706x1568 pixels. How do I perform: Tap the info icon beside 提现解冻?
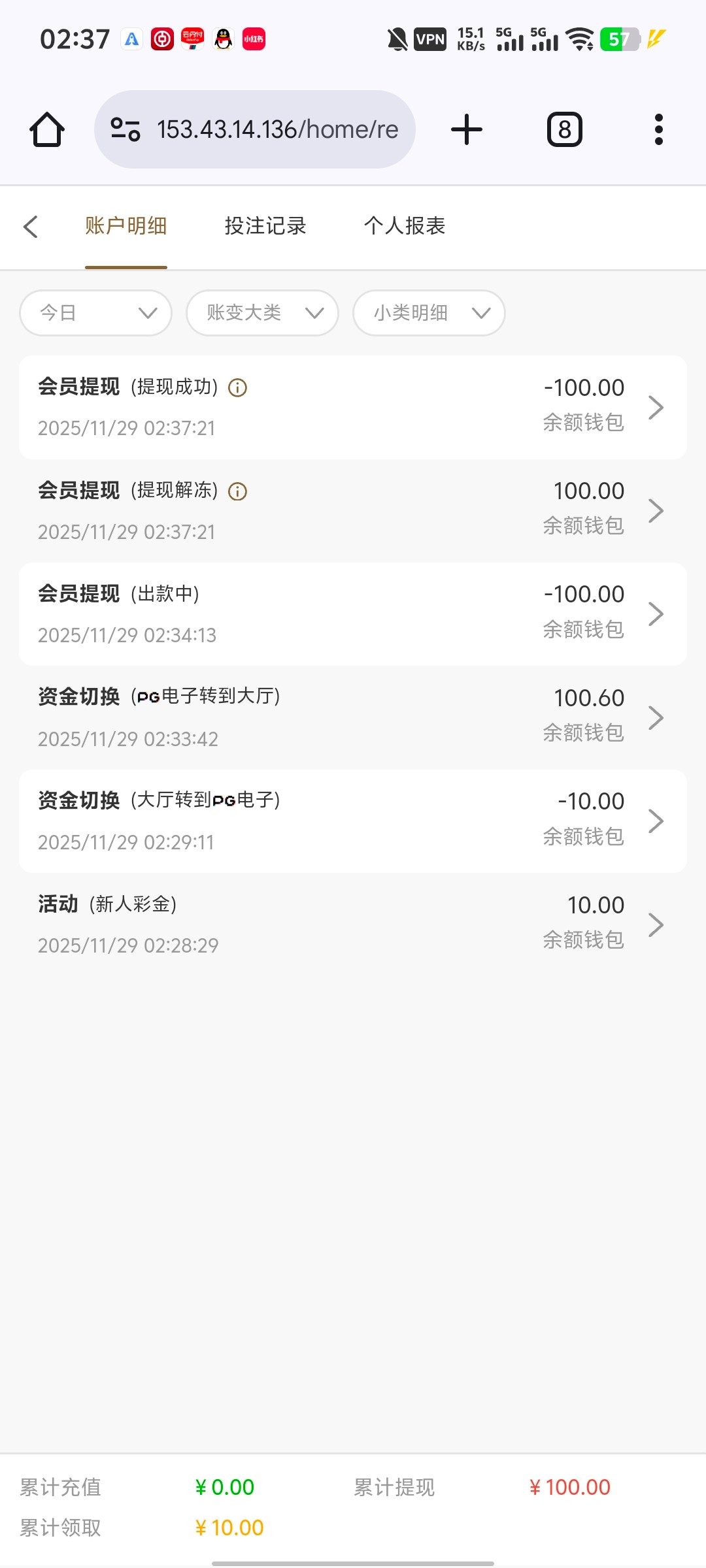[237, 491]
